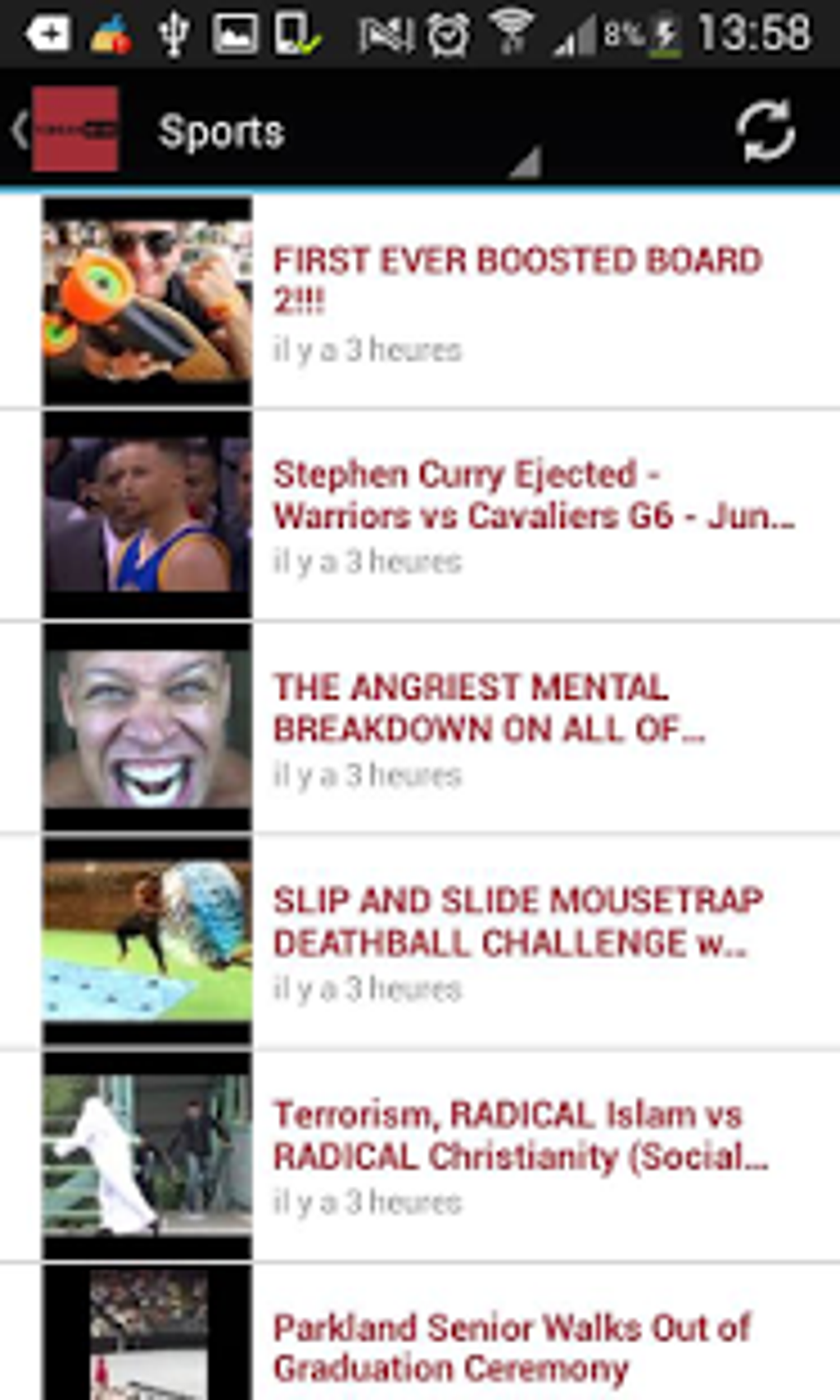Viewport: 840px width, 1400px height.
Task: Open Terrorism, Radical Islam vs Christianity video
Action: pos(519,1135)
